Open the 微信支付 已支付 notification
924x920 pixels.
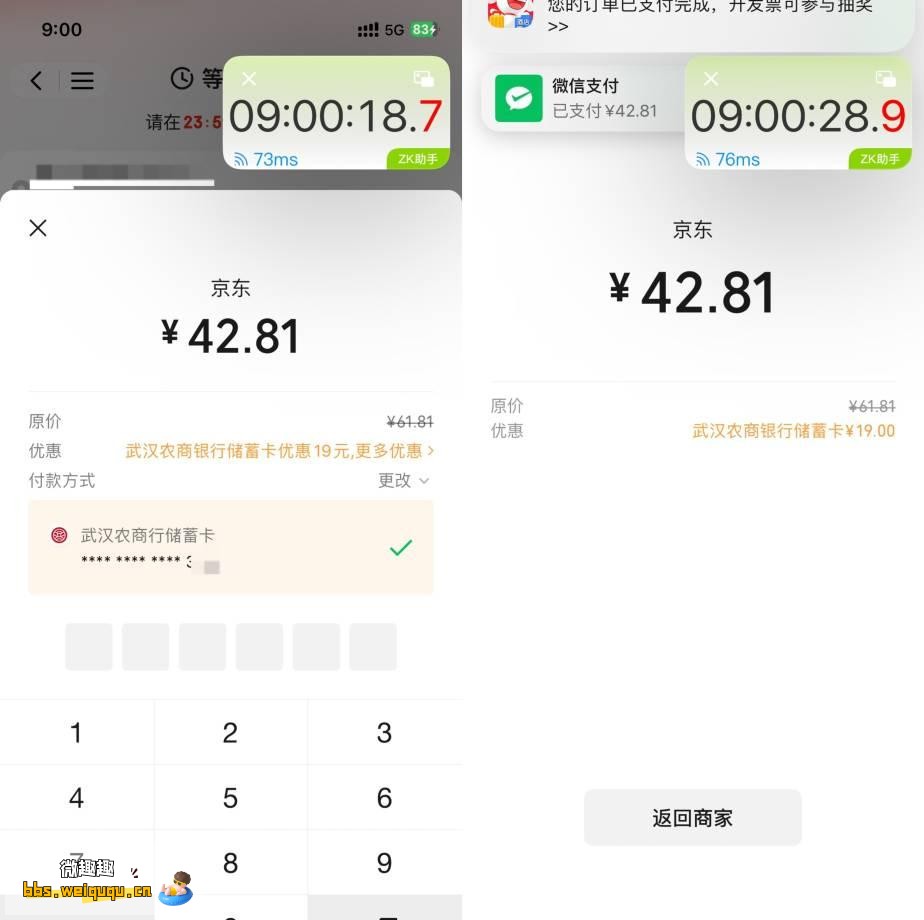[x=585, y=99]
